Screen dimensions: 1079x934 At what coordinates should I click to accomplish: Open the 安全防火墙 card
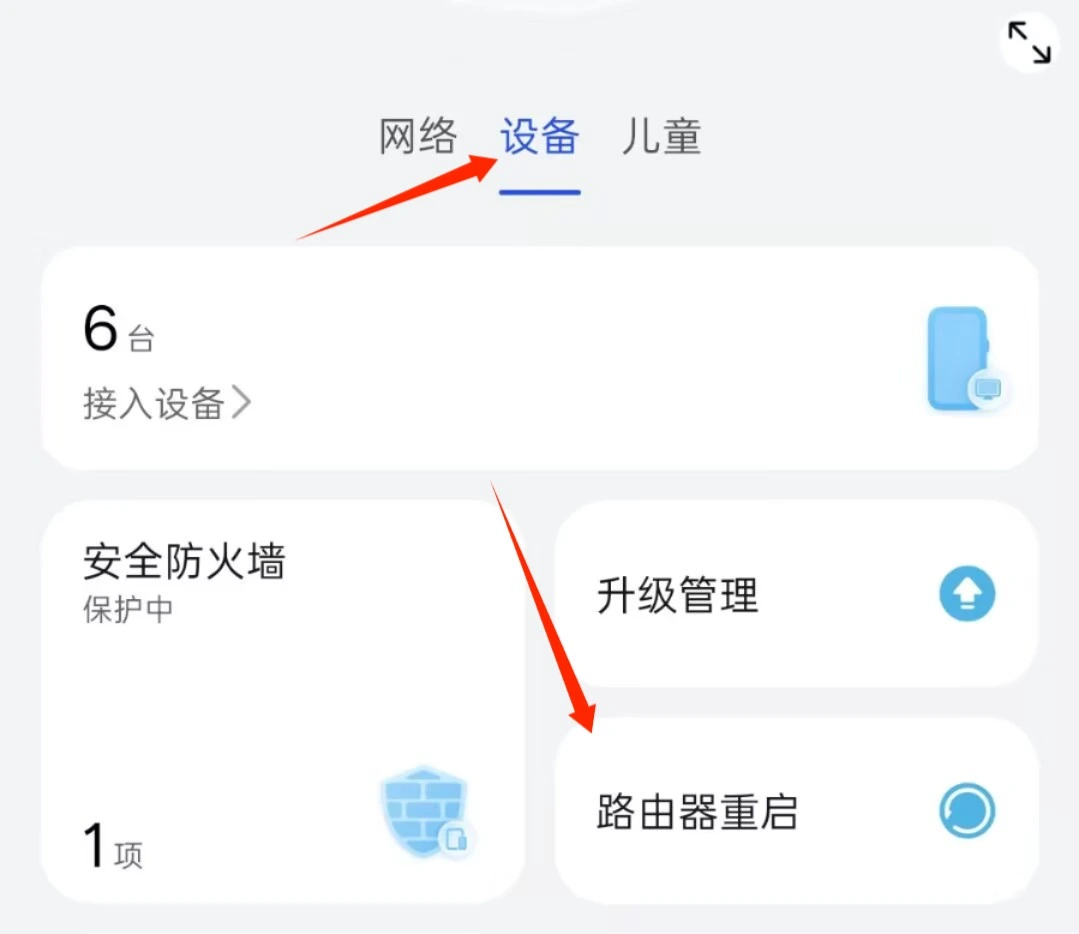[282, 700]
